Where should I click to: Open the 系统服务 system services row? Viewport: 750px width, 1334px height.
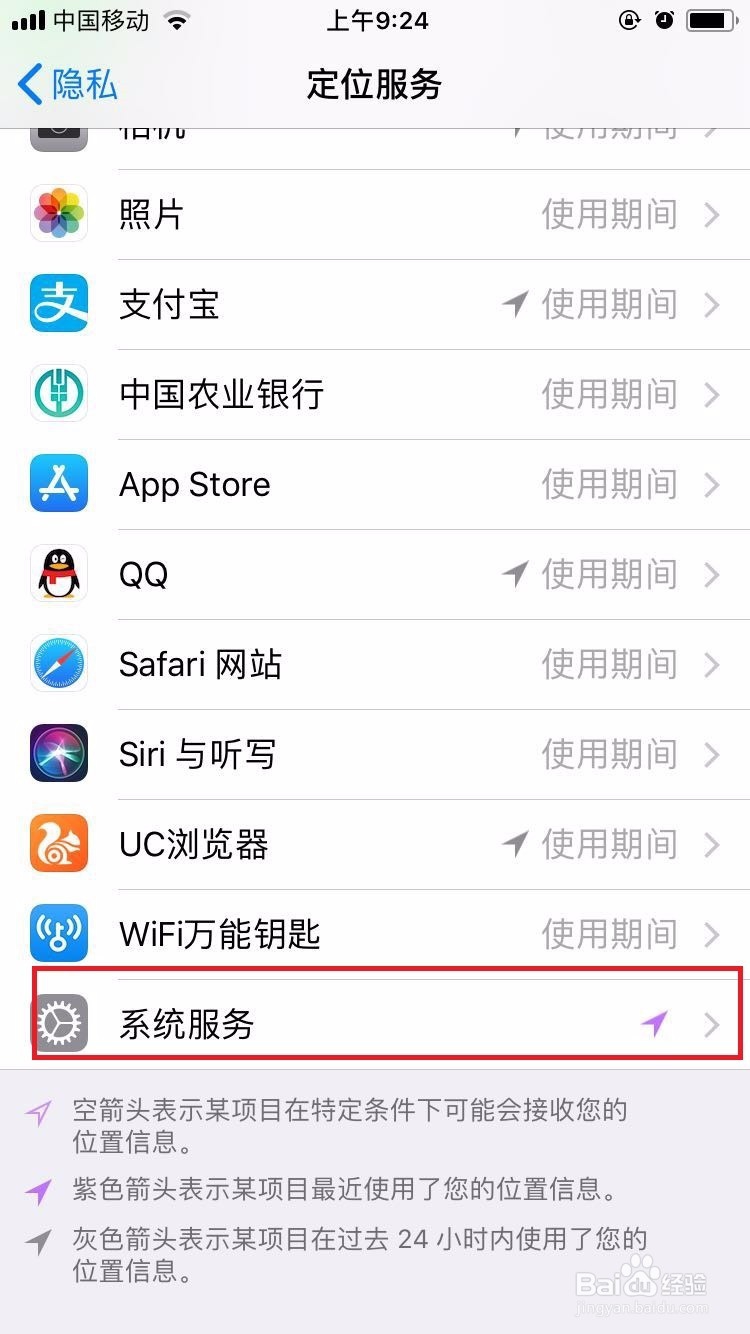coord(375,1023)
